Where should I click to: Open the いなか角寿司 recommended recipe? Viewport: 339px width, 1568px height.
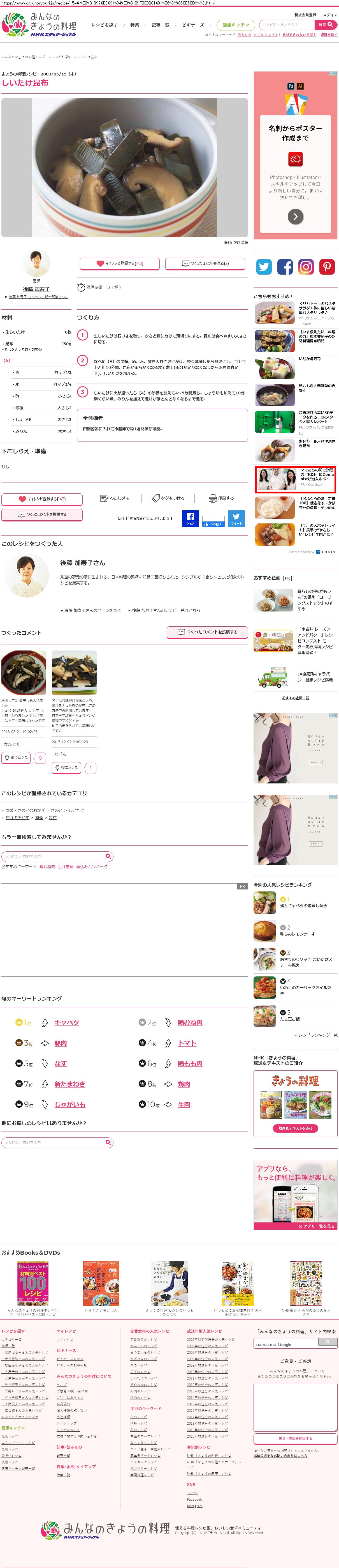click(x=309, y=358)
